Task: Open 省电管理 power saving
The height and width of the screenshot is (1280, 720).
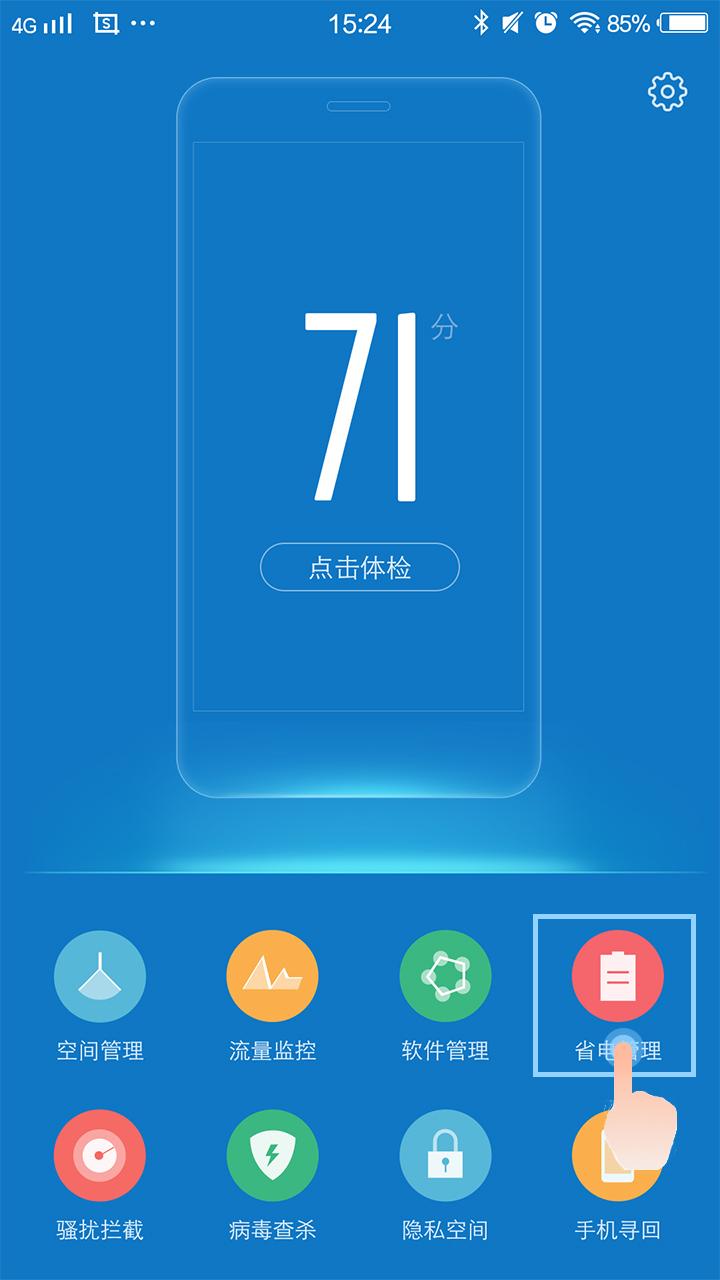Action: (x=616, y=977)
